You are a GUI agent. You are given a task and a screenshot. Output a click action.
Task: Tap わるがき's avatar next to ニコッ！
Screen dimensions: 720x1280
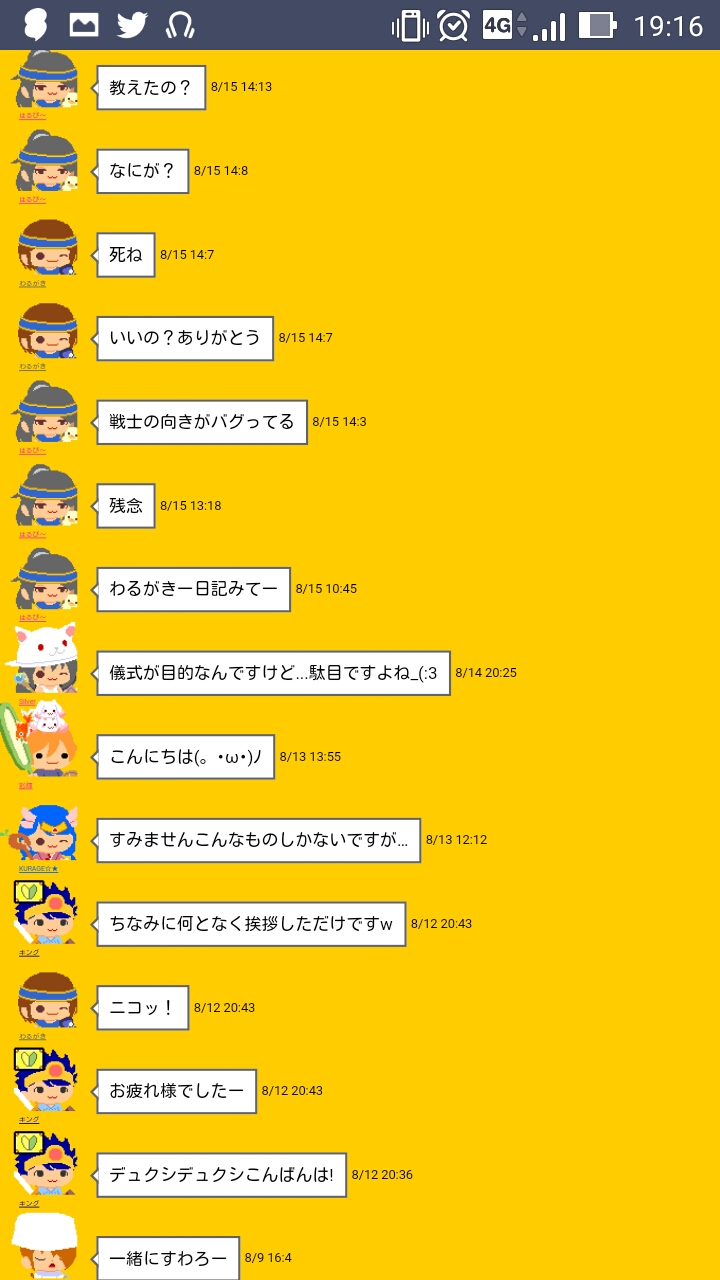[47, 1000]
